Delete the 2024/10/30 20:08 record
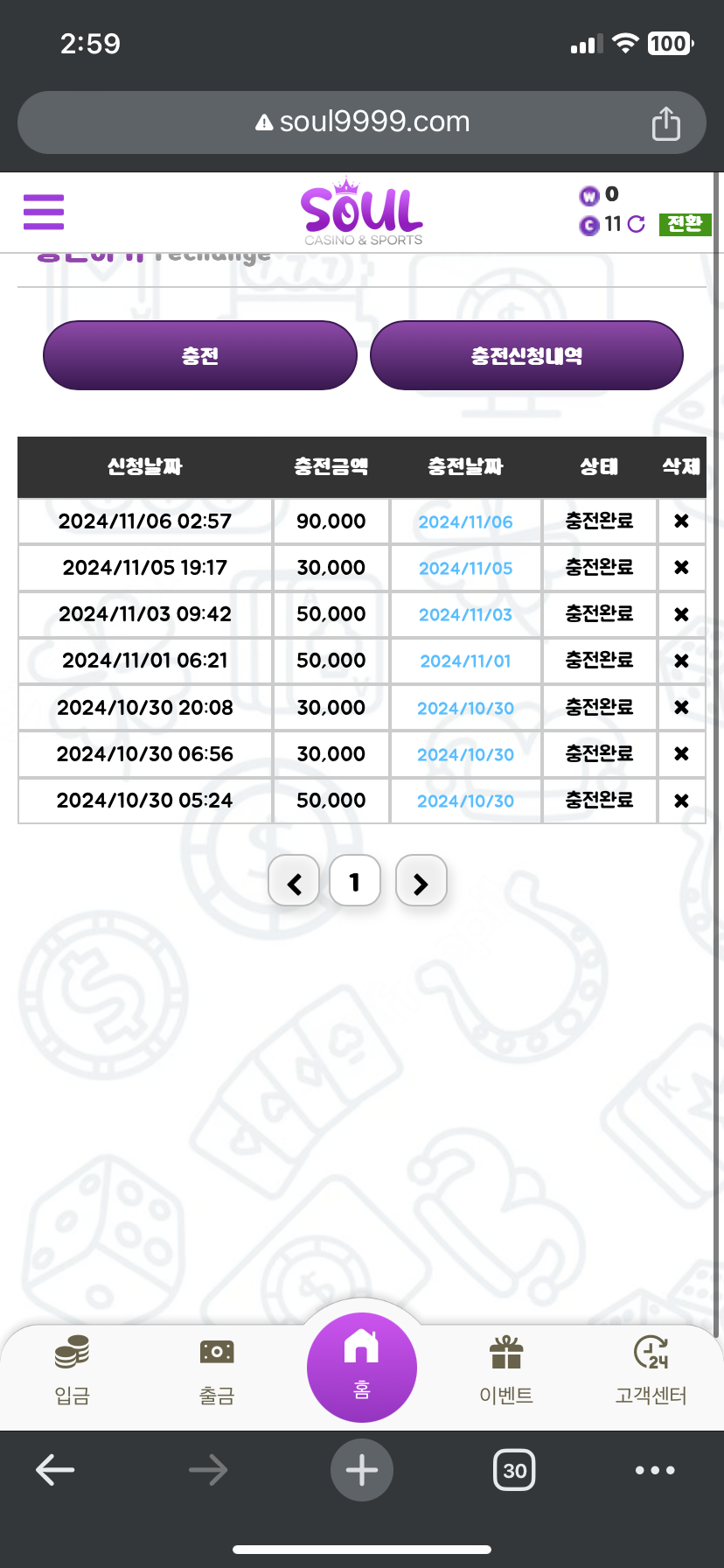Screen dimensions: 724x1568 681,707
